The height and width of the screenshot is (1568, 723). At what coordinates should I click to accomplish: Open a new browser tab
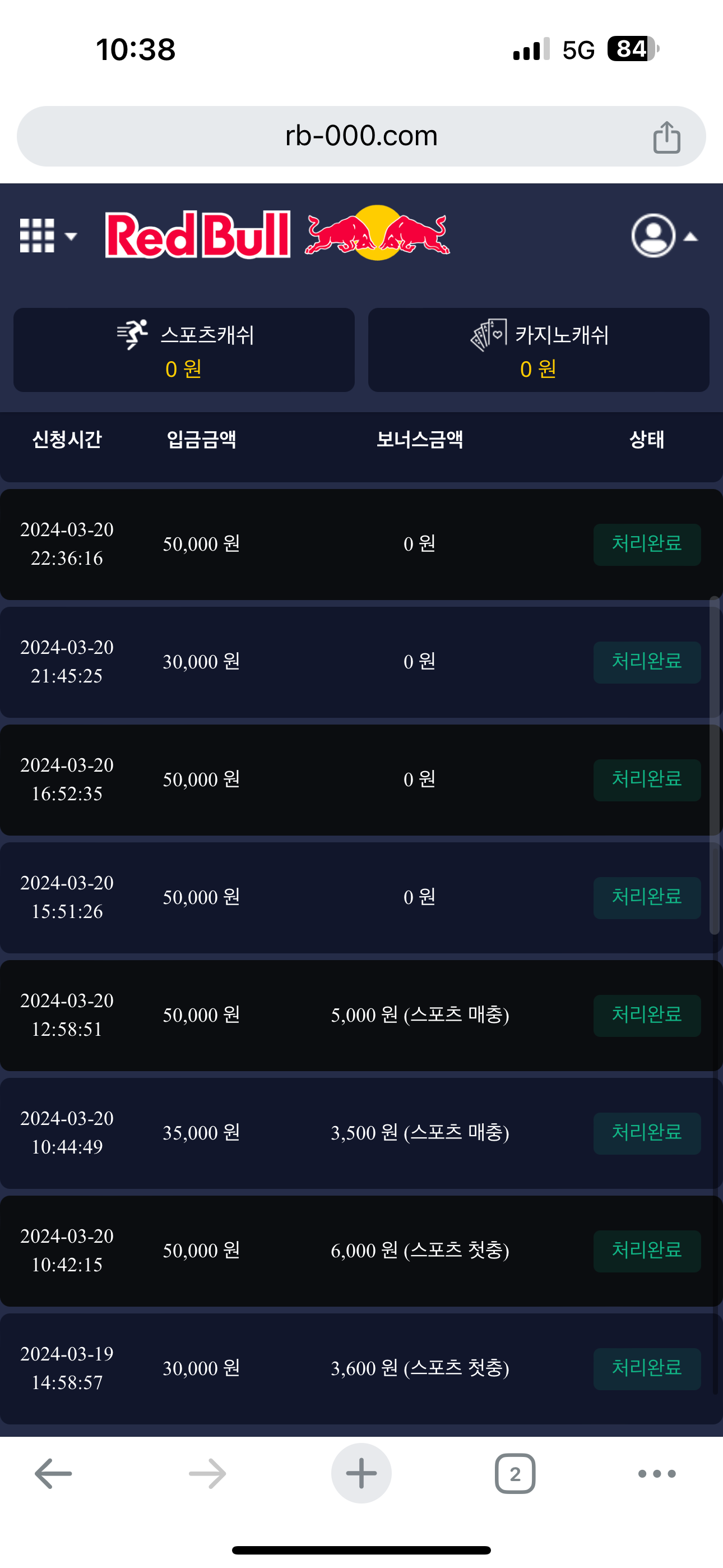[x=361, y=1473]
